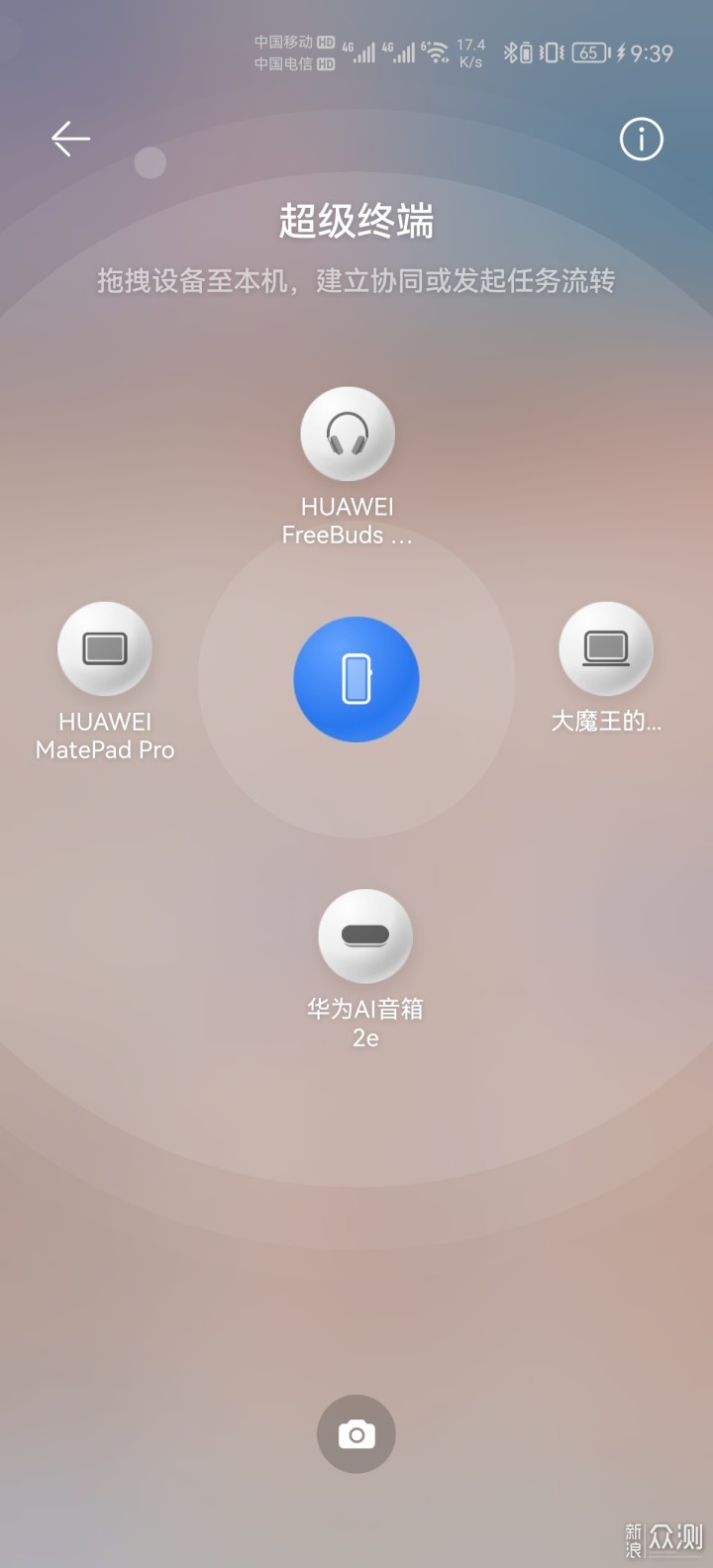Open the info icon for Super Device

(x=641, y=139)
